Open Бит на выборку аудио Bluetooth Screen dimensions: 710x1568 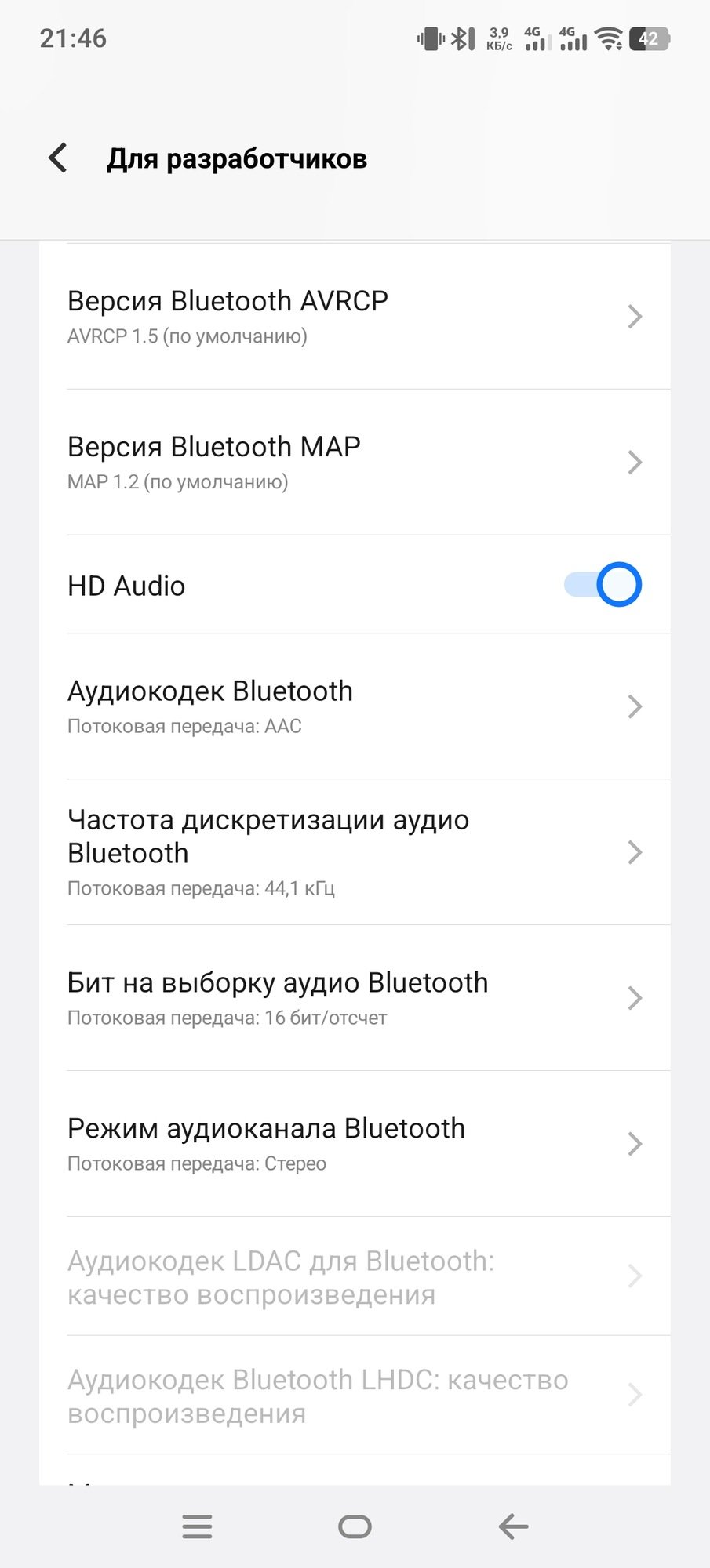355,998
